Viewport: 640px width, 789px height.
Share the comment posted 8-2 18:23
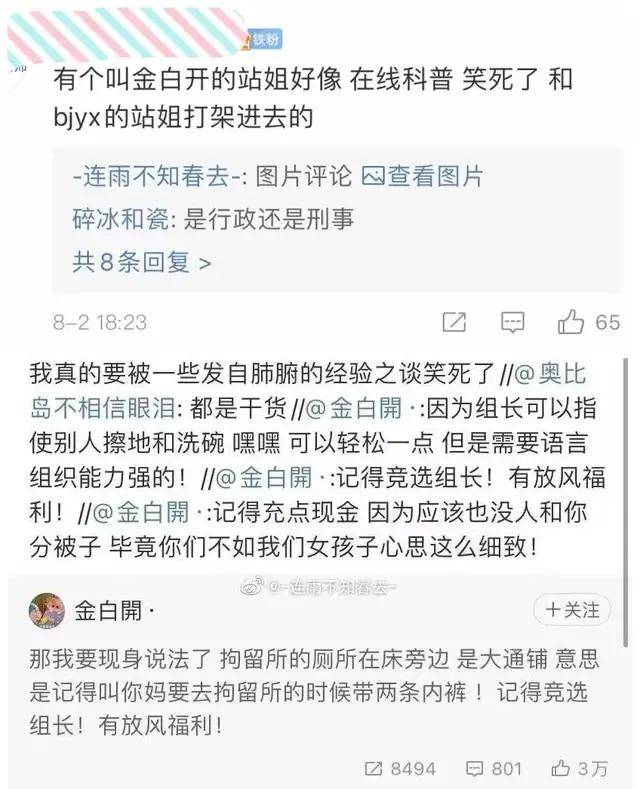[x=454, y=322]
